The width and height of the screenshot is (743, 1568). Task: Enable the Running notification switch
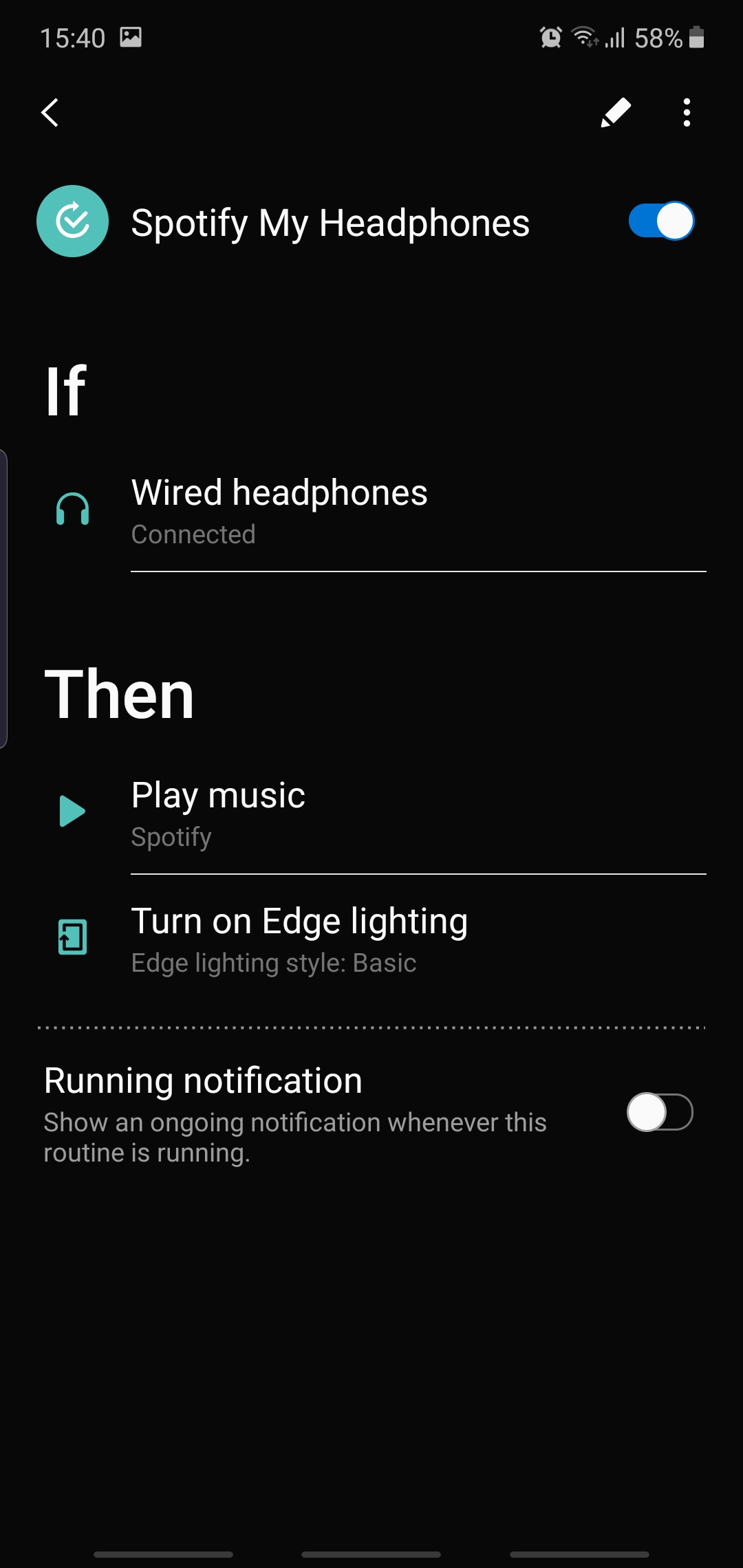pyautogui.click(x=659, y=1112)
